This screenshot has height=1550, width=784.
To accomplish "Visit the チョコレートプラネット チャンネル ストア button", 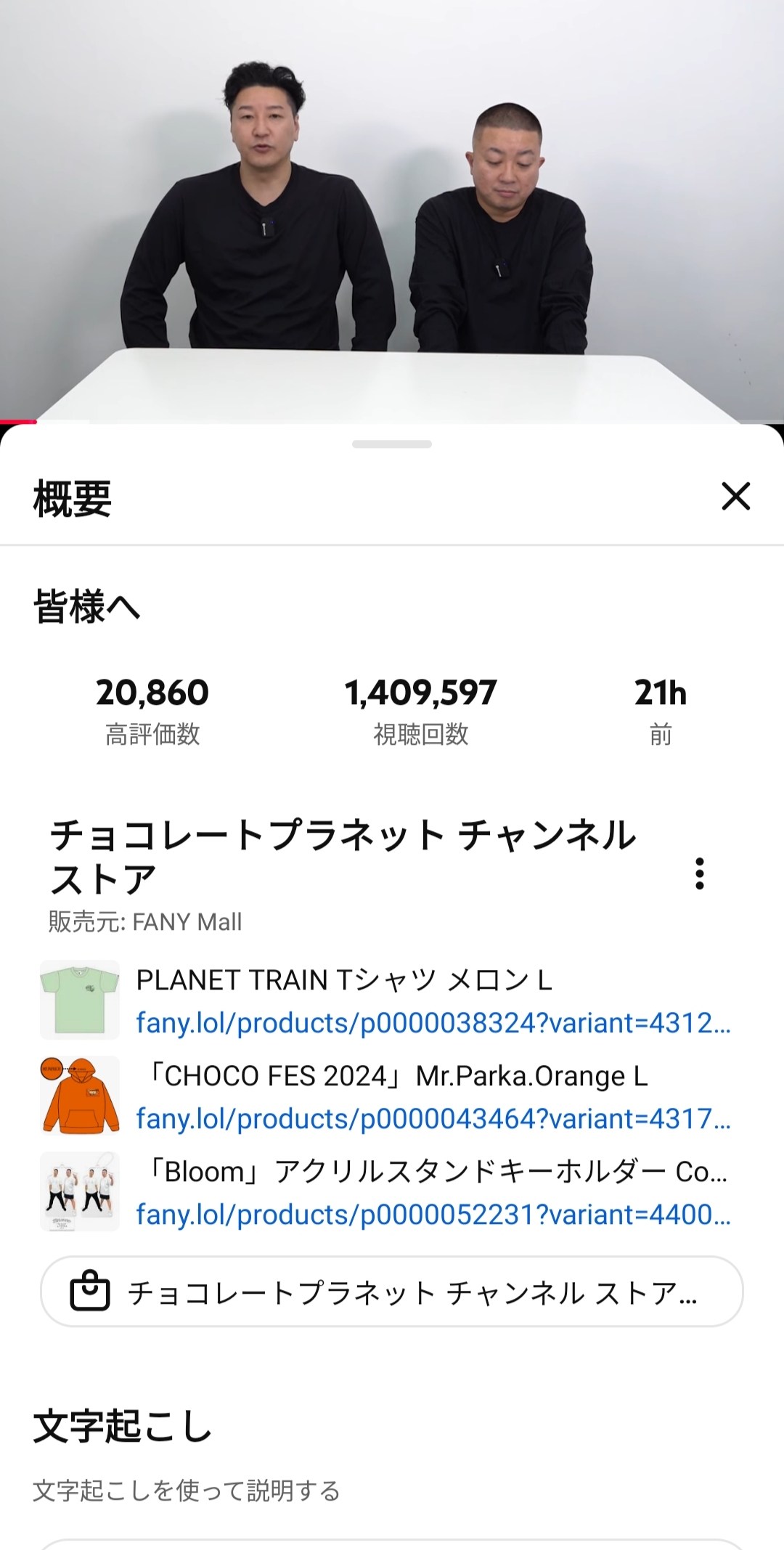I will (x=391, y=1292).
